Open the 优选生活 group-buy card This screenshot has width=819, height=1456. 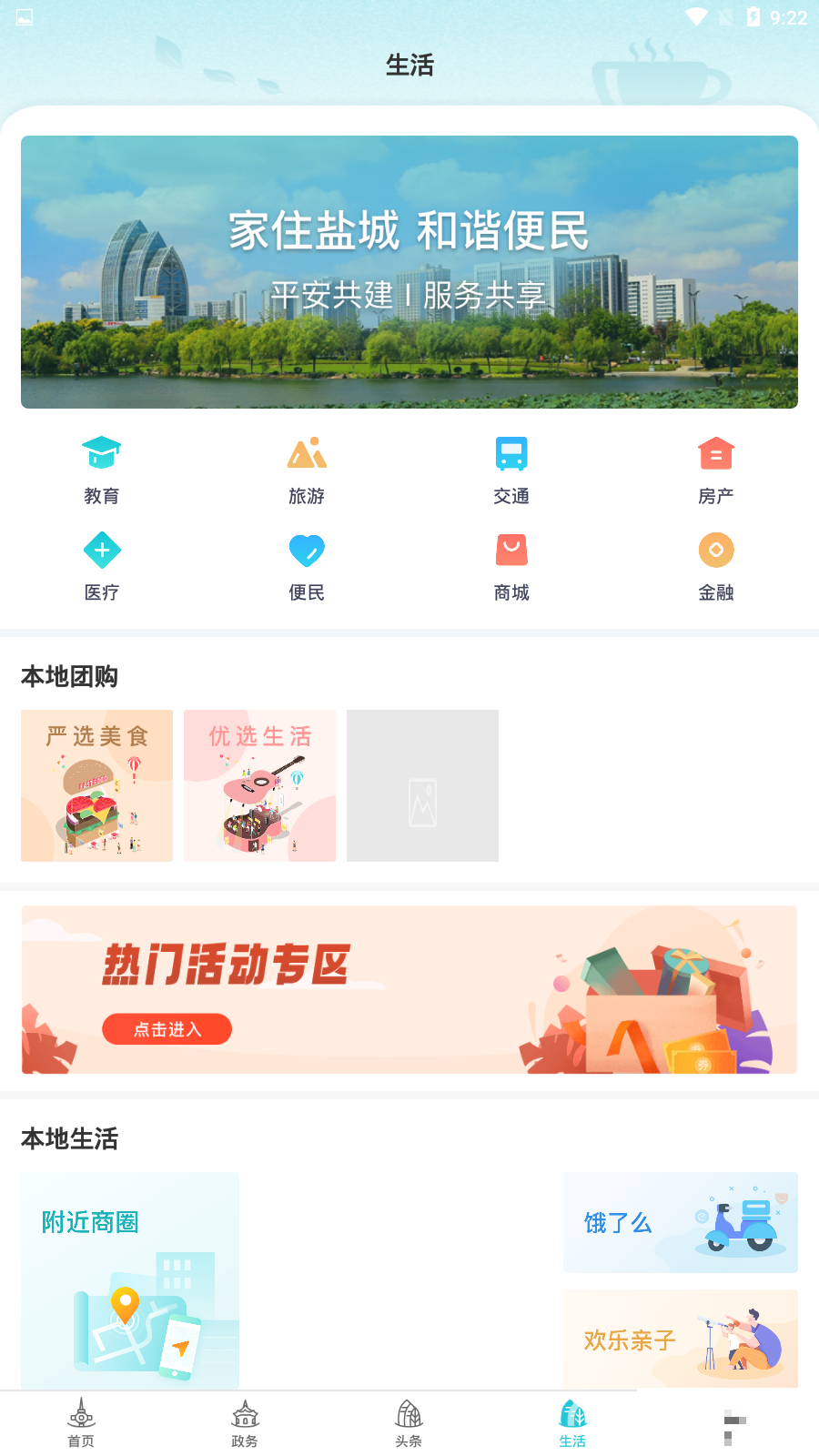[x=259, y=785]
